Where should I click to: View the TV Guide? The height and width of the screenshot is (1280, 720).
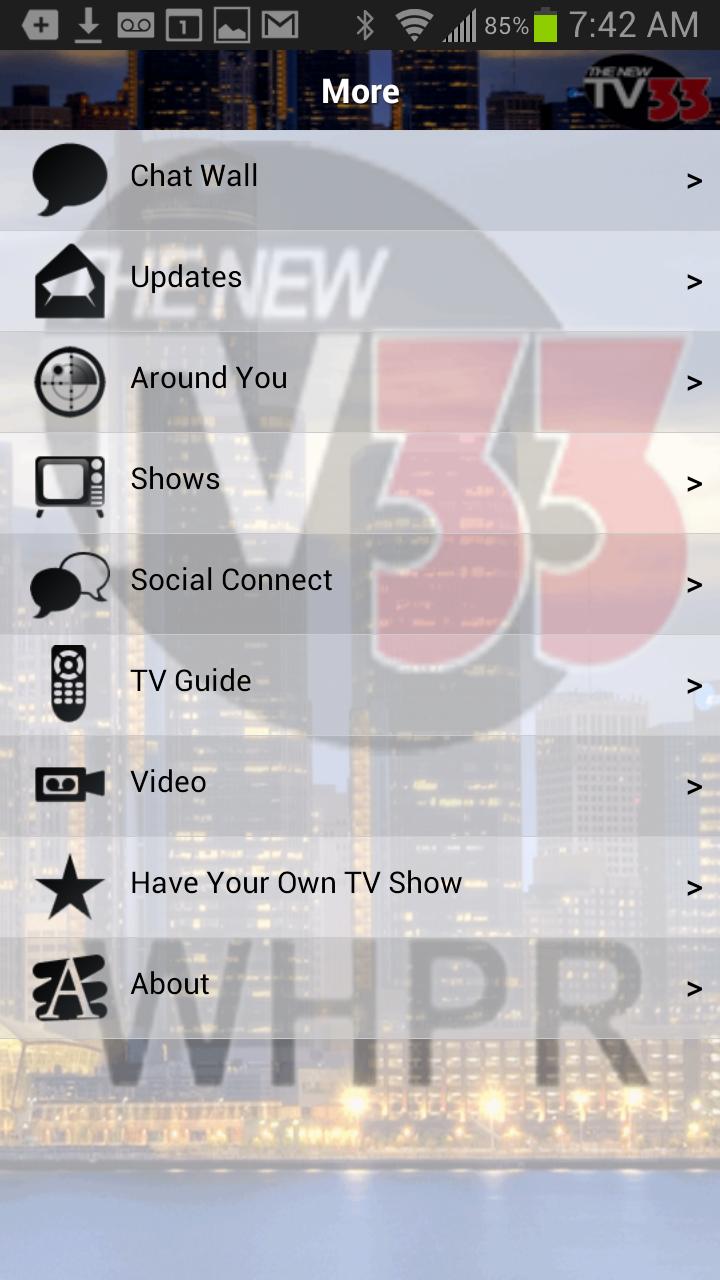(x=360, y=685)
